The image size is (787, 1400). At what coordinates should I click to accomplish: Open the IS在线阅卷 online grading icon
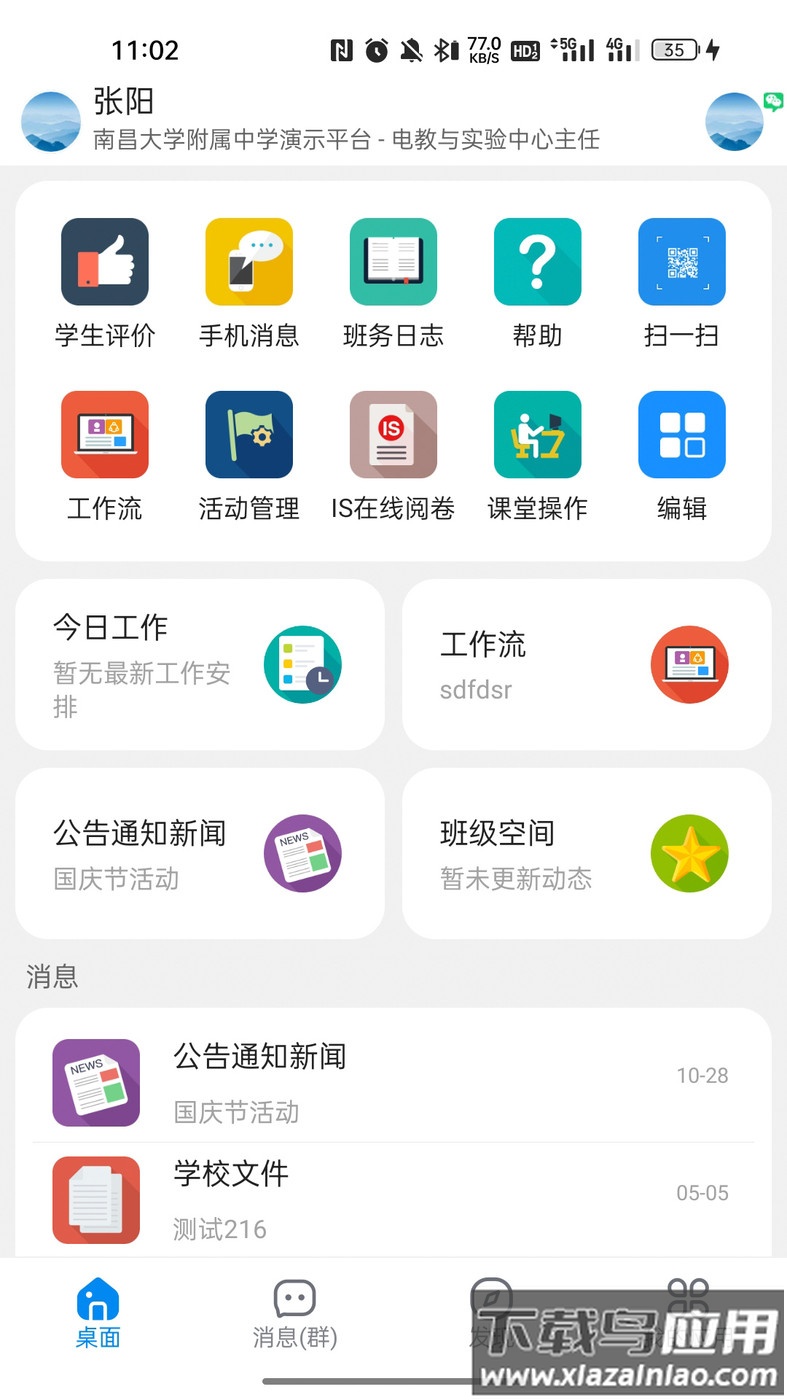pyautogui.click(x=393, y=434)
